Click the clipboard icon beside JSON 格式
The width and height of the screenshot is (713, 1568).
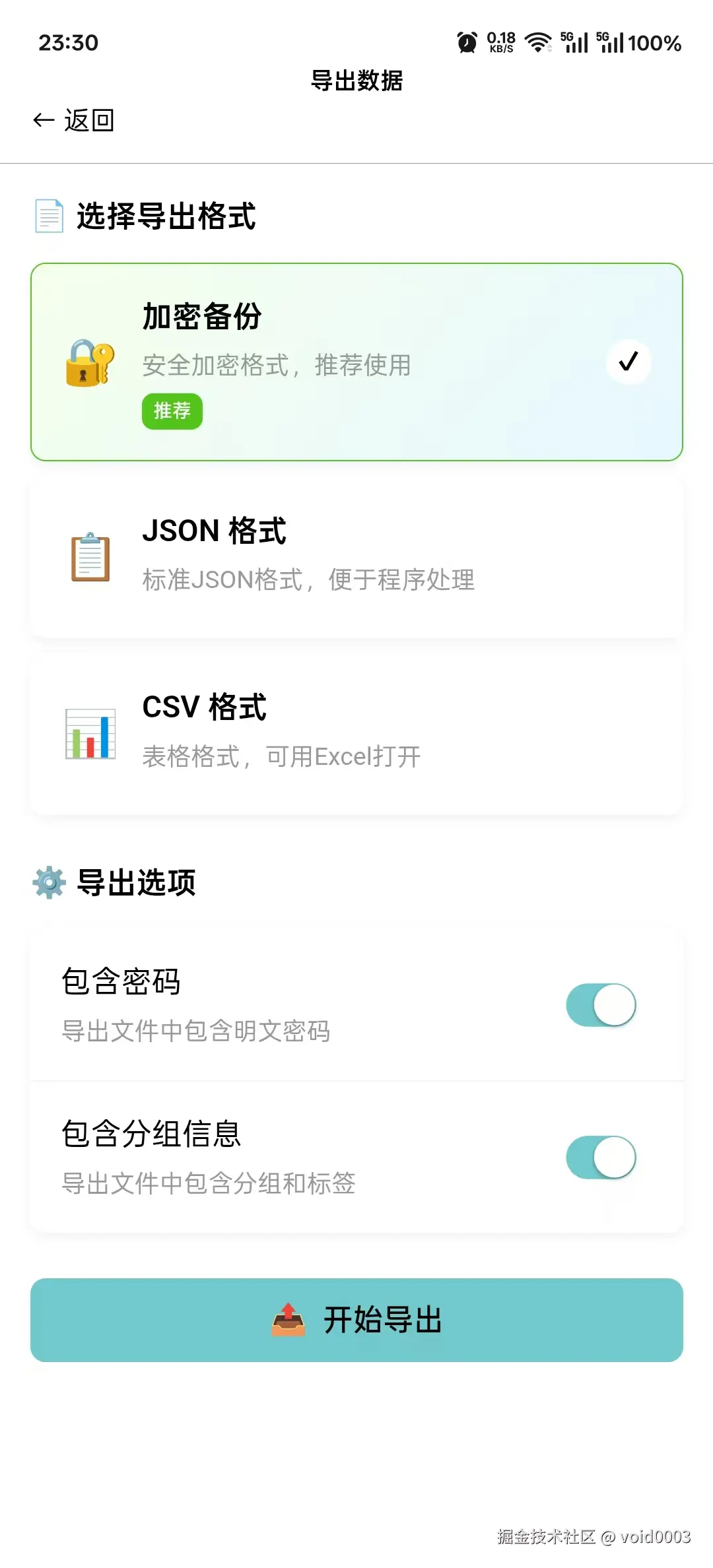89,556
